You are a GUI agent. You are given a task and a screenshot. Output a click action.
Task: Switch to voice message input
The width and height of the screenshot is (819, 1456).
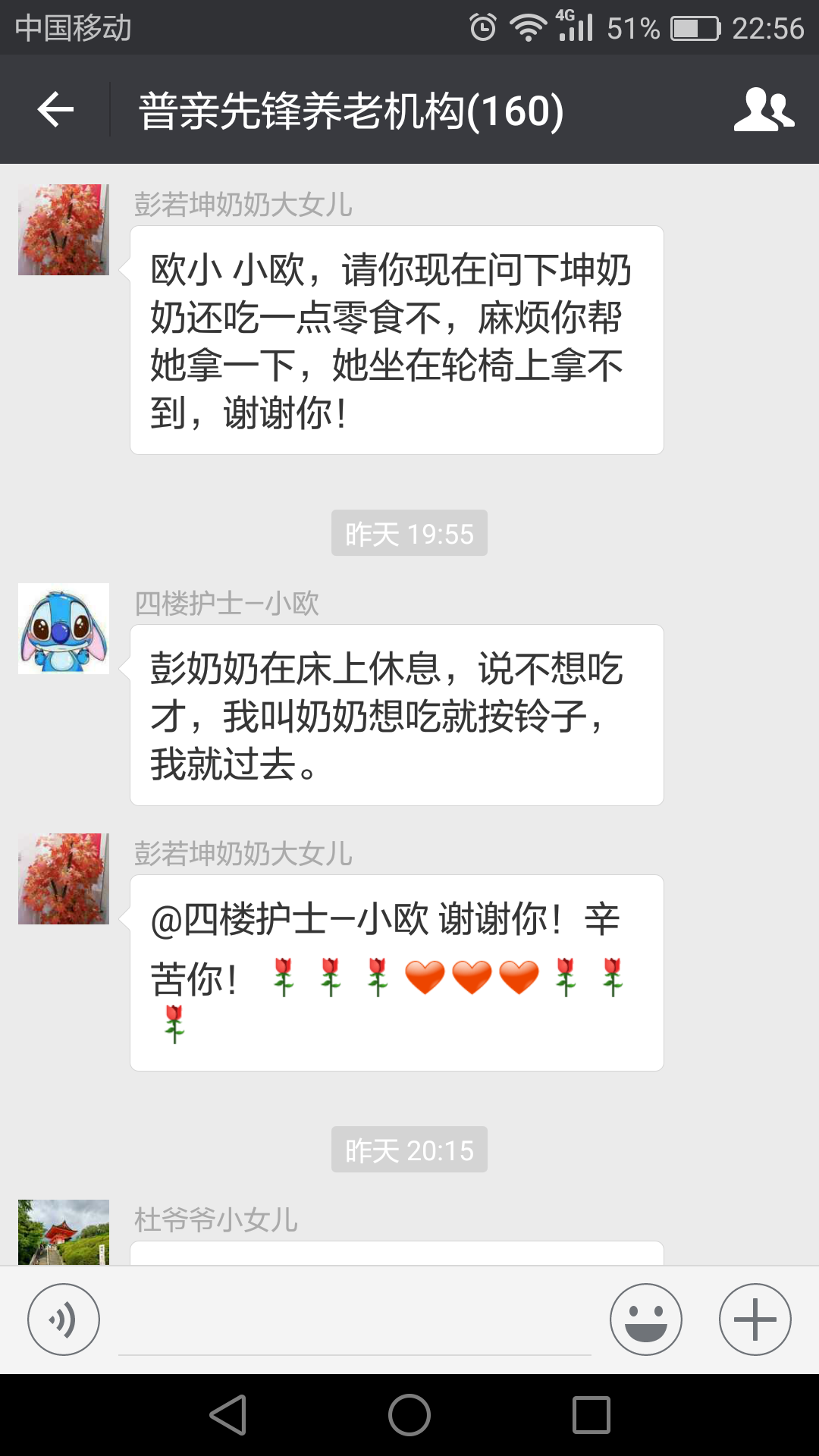64,1319
